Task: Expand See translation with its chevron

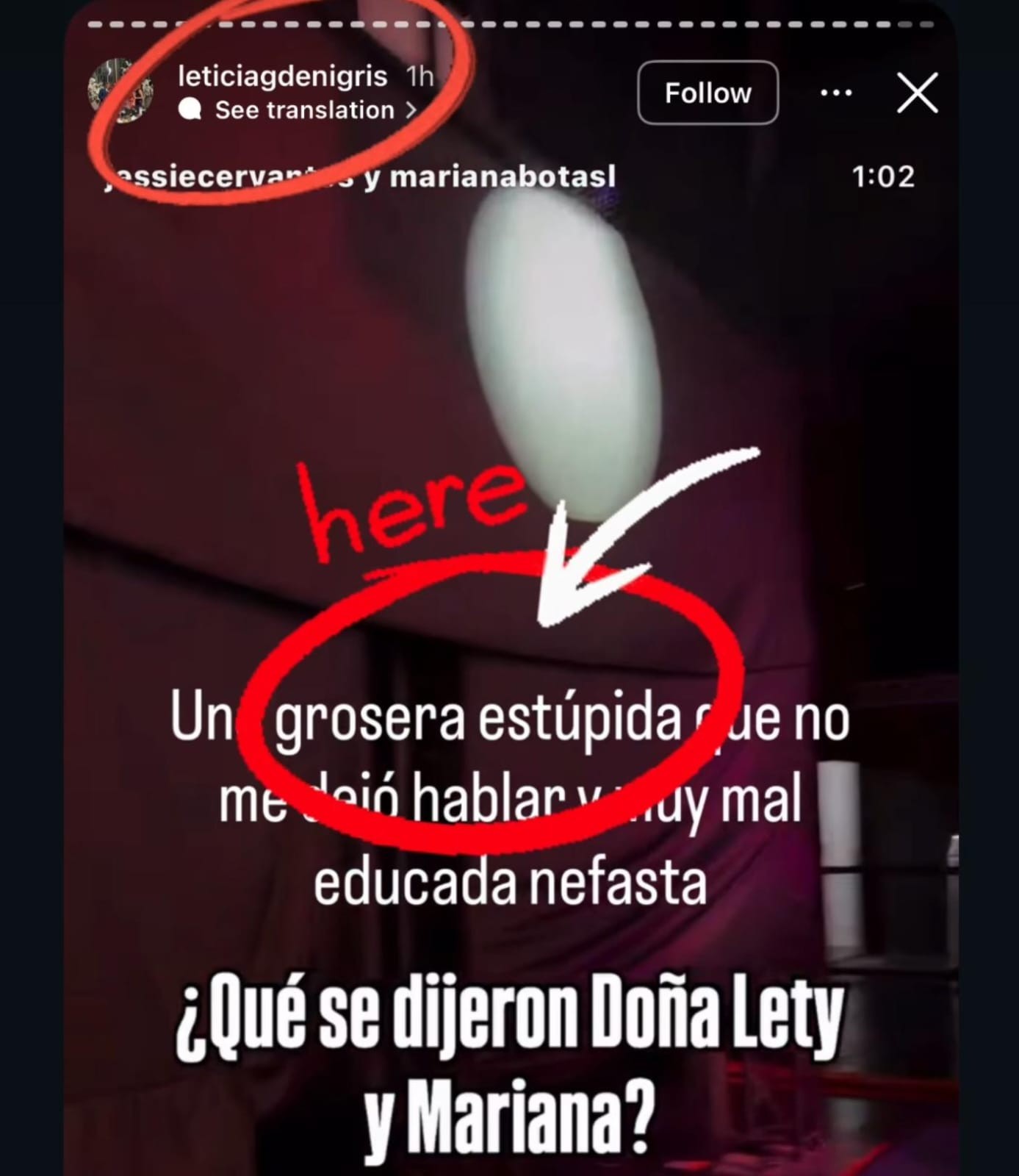Action: coord(412,110)
